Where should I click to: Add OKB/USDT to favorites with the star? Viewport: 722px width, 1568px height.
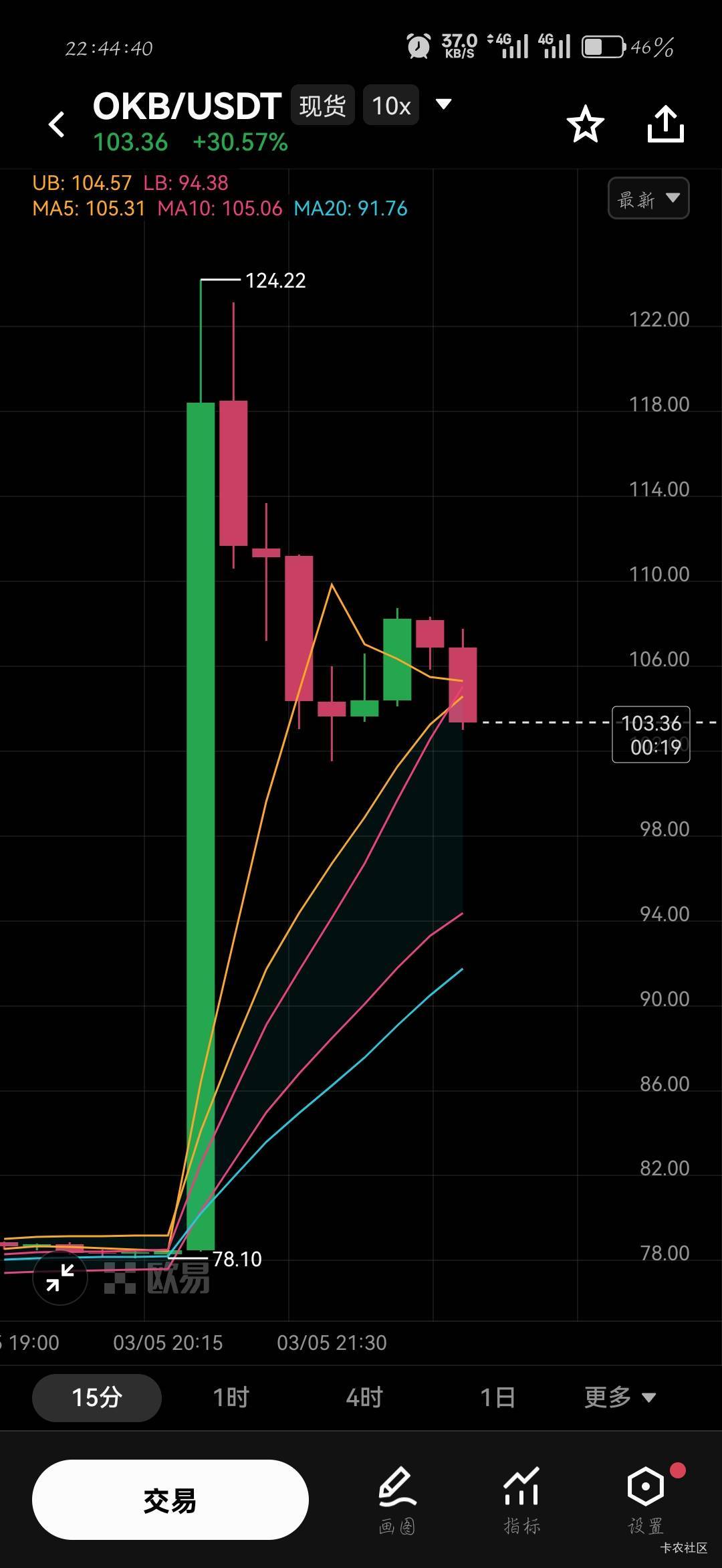586,124
